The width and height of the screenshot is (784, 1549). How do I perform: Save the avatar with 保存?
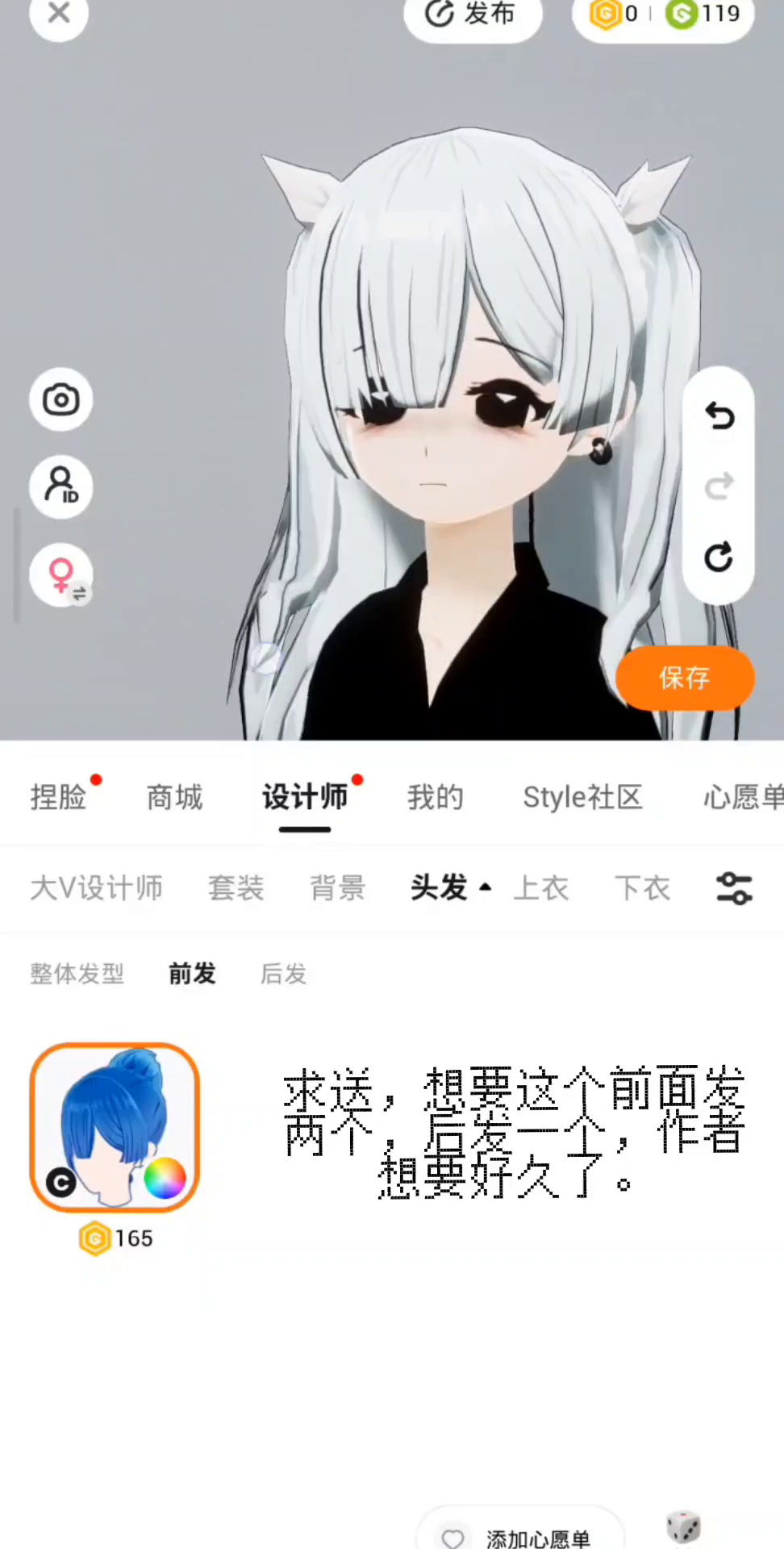685,678
